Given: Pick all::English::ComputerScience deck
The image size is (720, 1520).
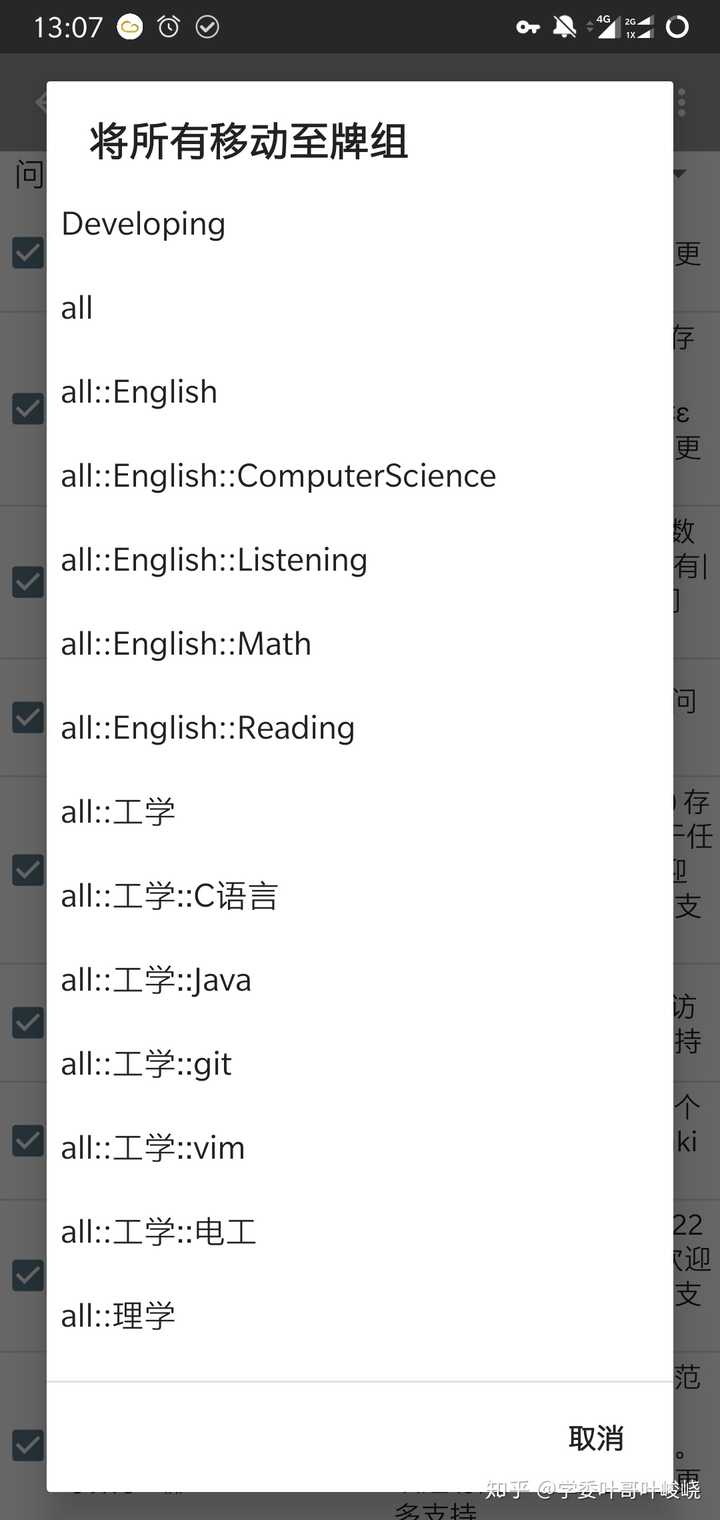Looking at the screenshot, I should click(x=359, y=476).
